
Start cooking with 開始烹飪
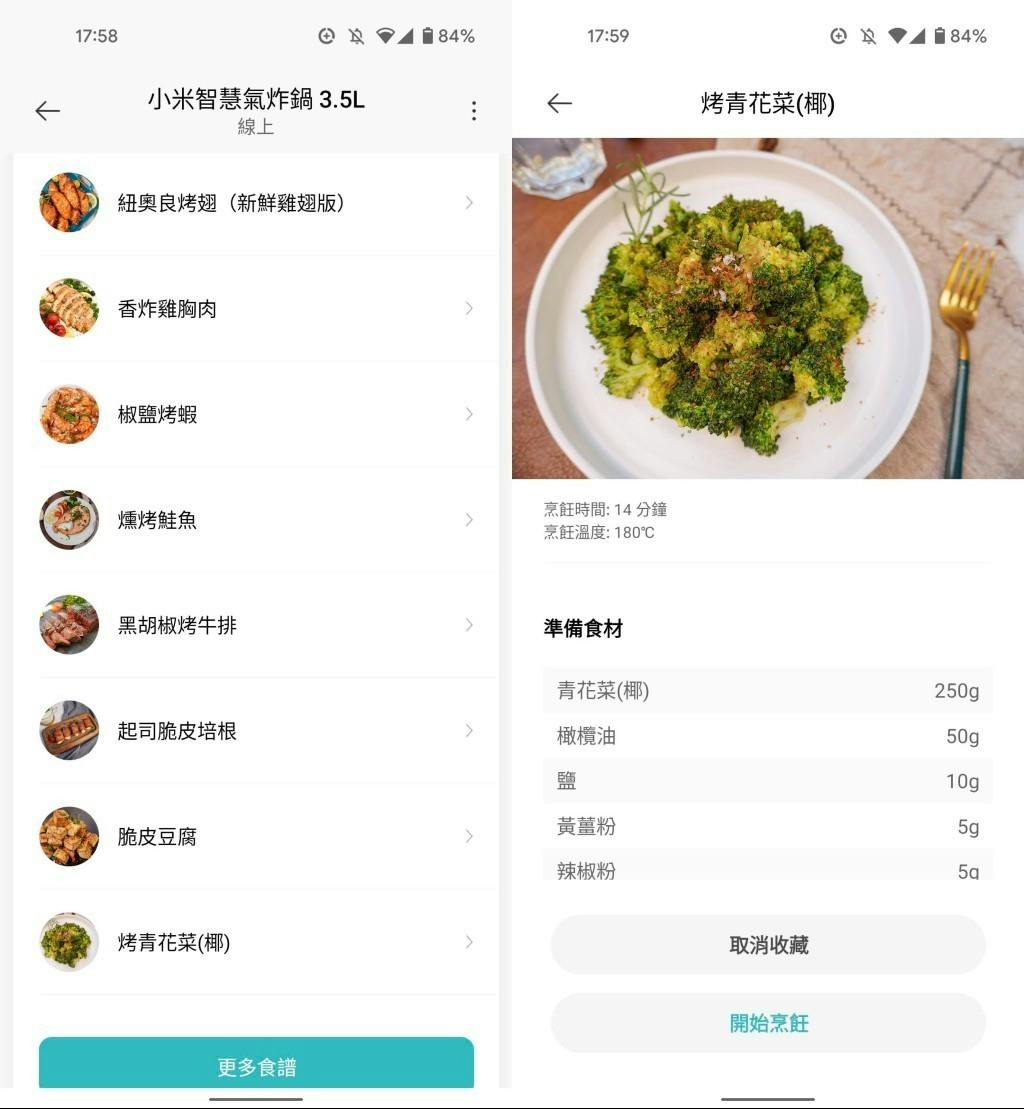[768, 1023]
